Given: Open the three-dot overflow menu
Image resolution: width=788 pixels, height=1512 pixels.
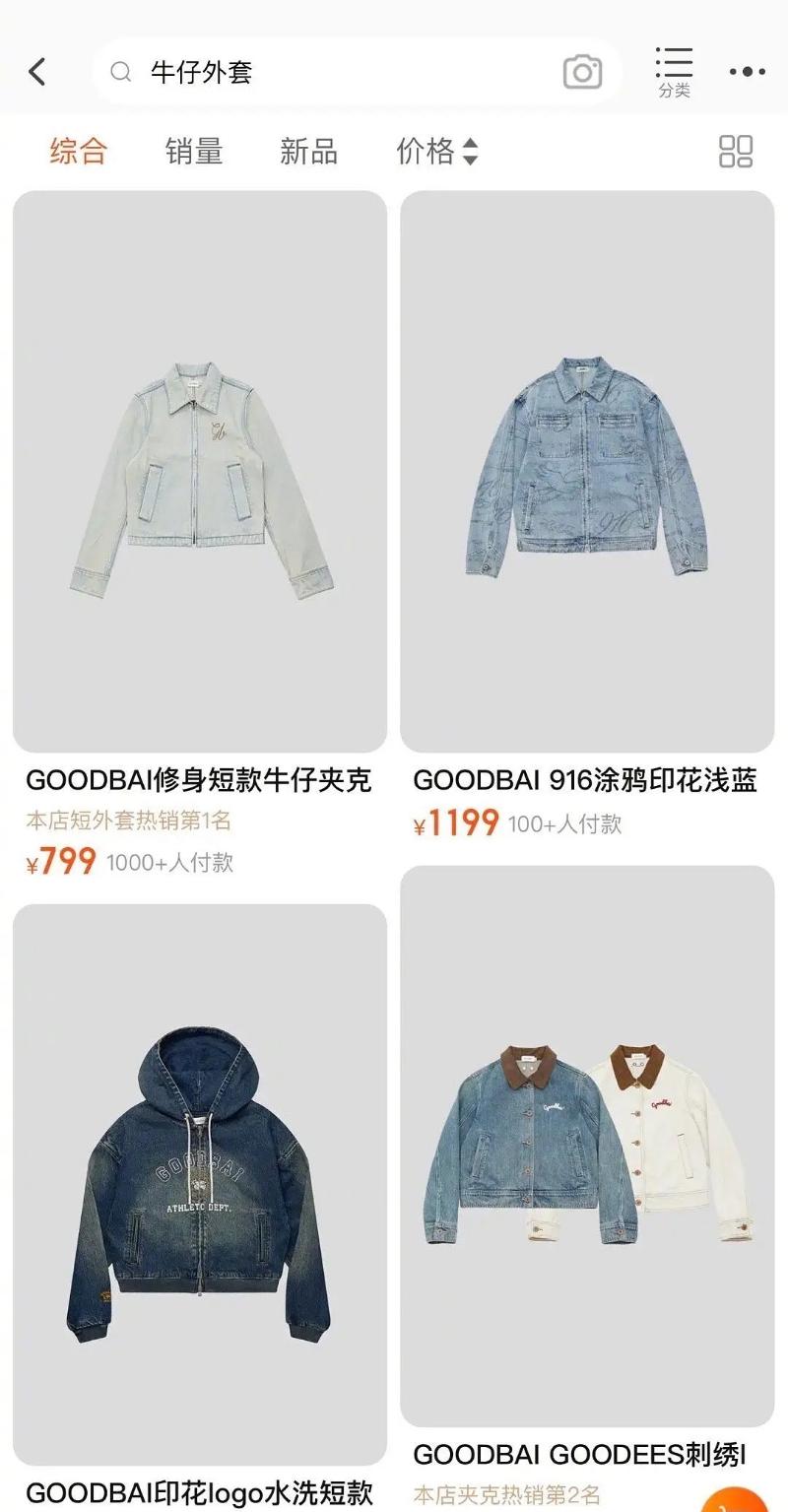Looking at the screenshot, I should coord(747,72).
